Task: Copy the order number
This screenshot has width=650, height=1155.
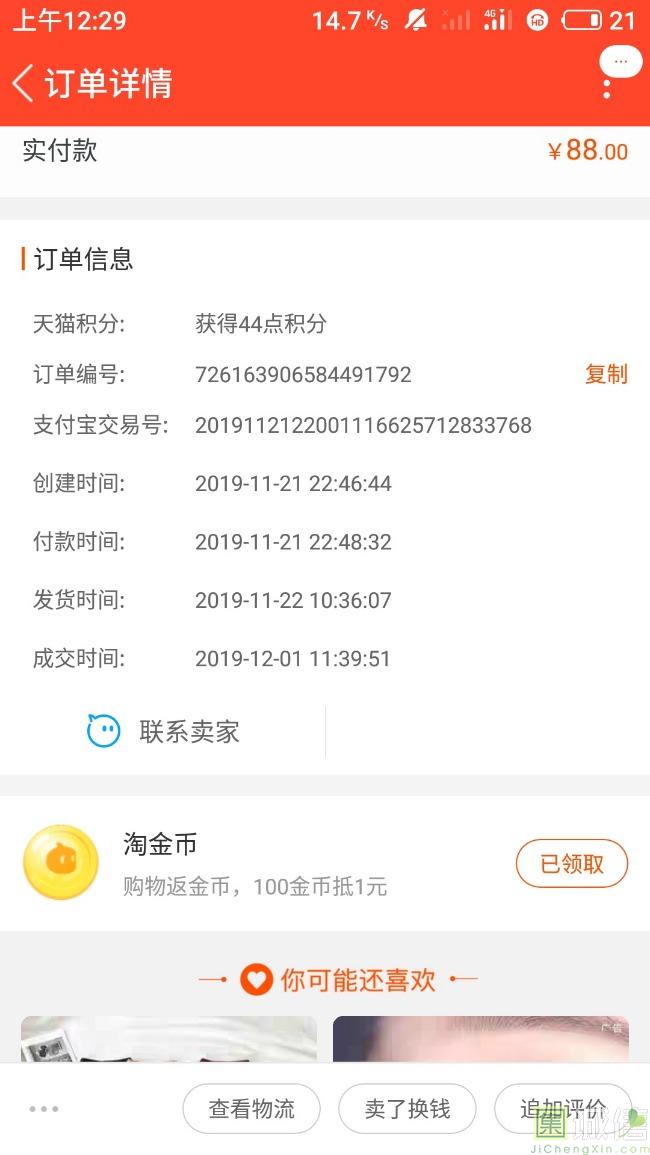Action: 606,374
